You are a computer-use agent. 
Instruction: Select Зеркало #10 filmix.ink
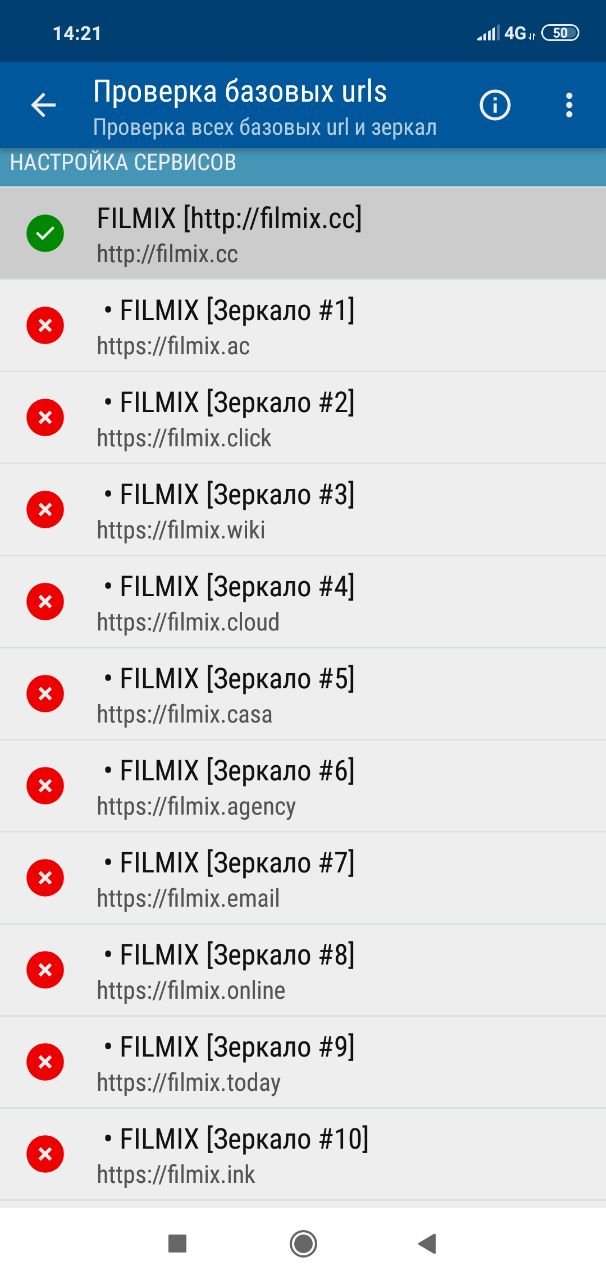pyautogui.click(x=303, y=1153)
